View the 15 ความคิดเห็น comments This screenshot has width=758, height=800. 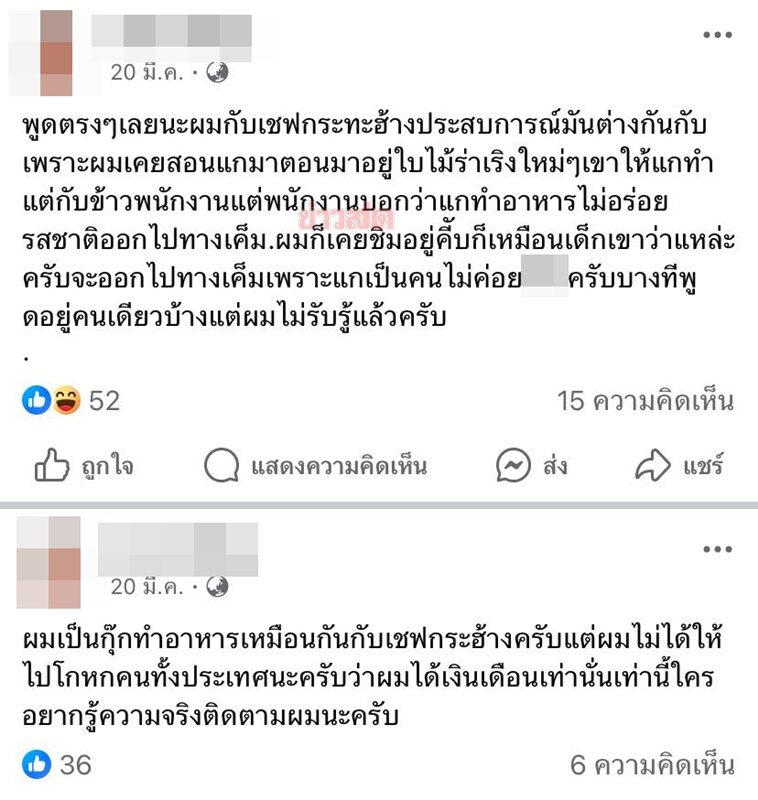[x=645, y=401]
